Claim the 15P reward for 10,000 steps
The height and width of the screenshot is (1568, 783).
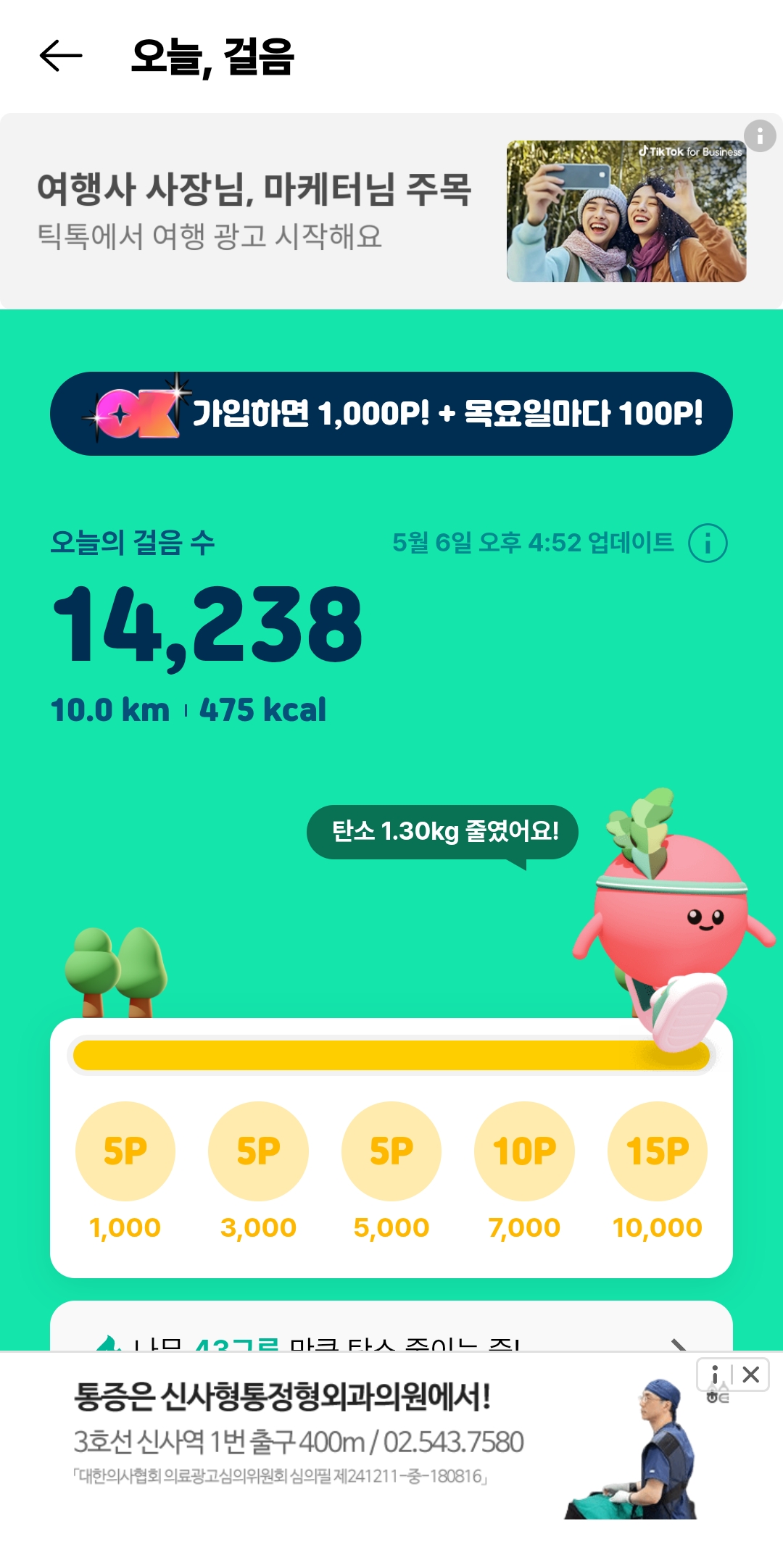tap(657, 1151)
